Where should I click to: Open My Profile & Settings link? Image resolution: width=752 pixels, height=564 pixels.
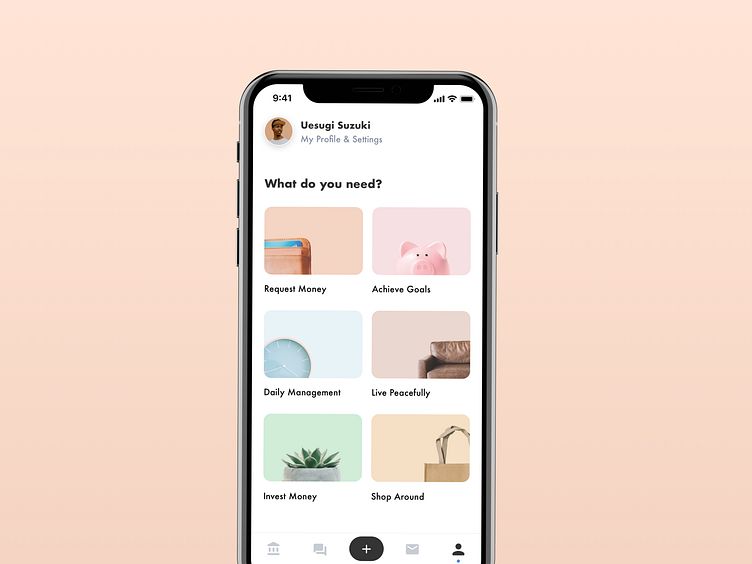click(341, 140)
